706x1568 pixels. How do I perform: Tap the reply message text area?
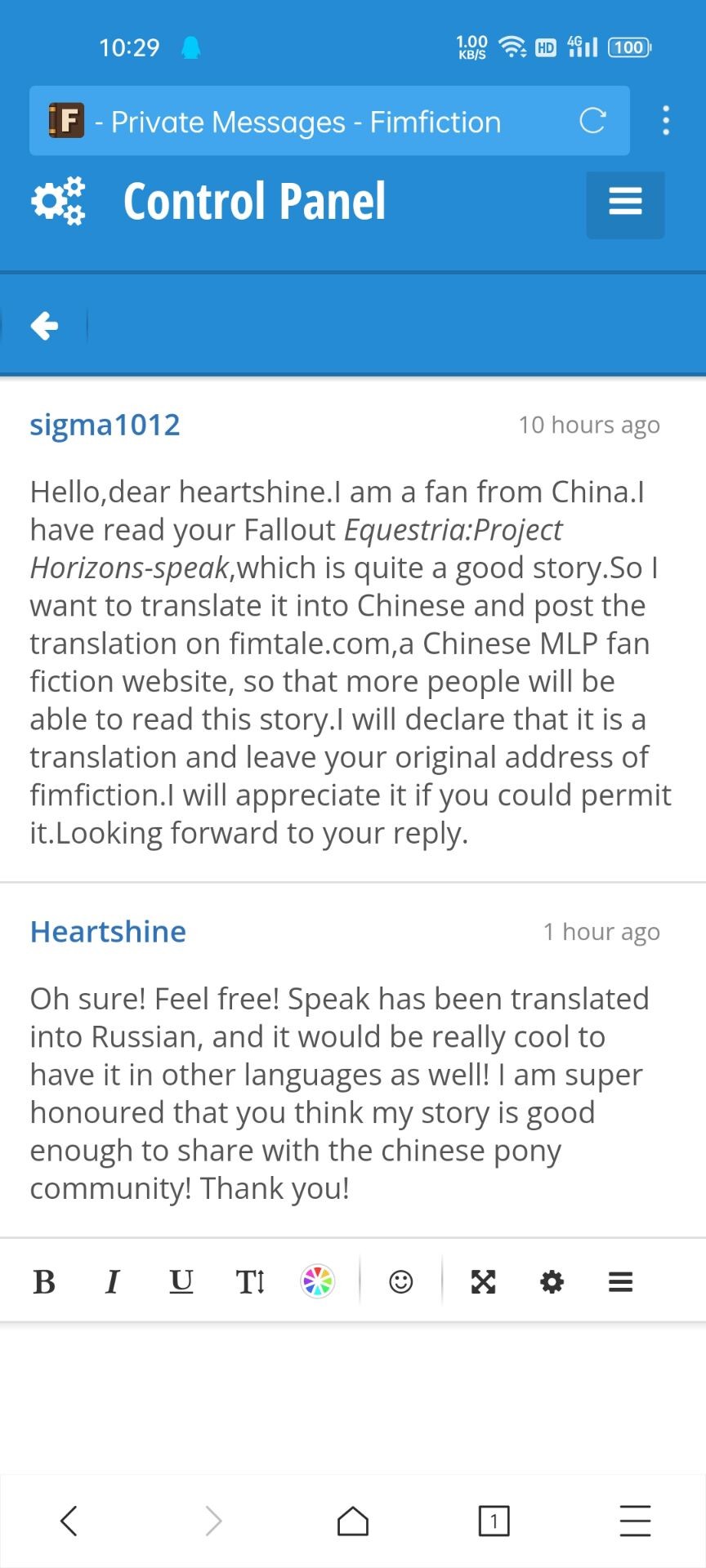(353, 1396)
